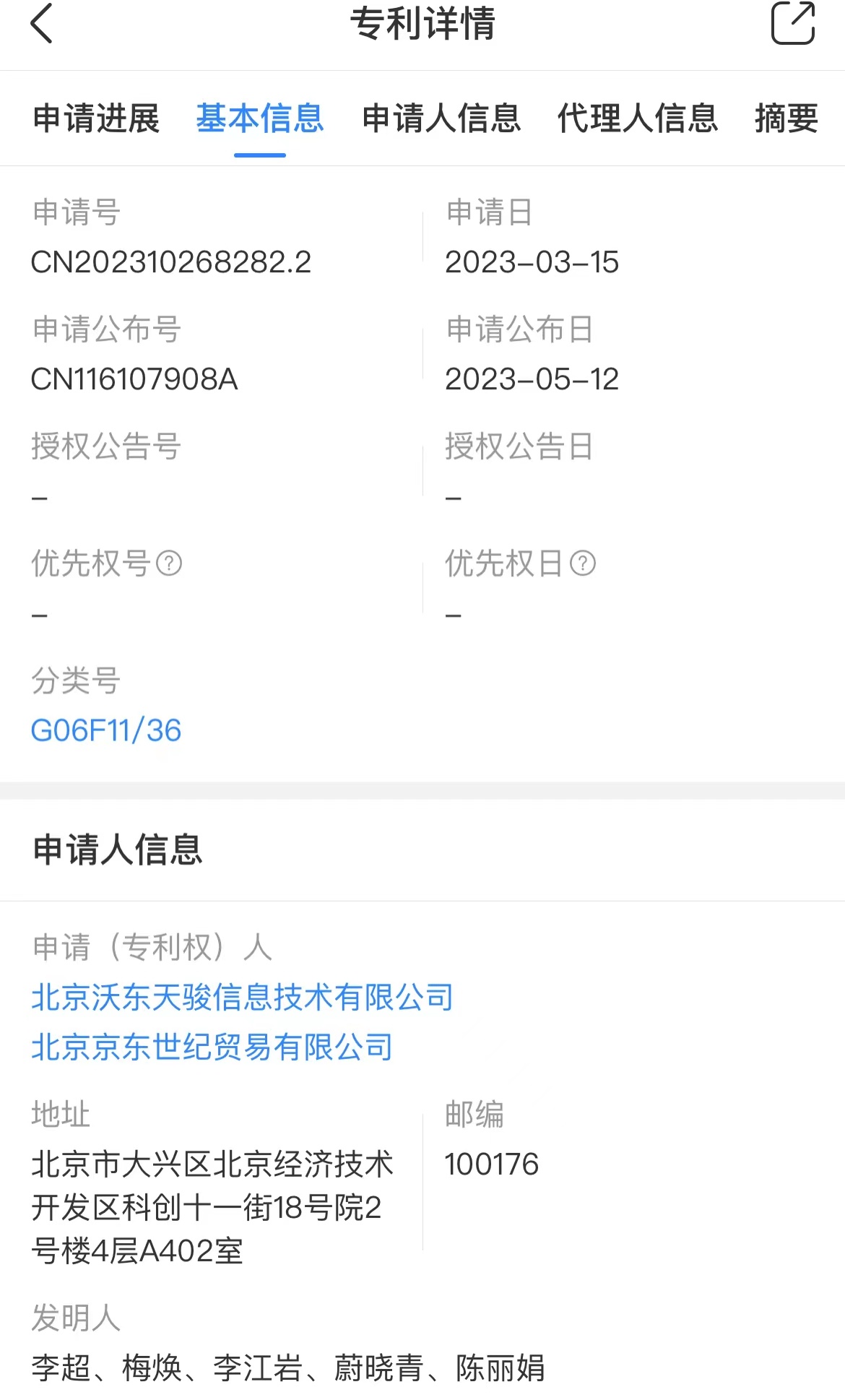845x1400 pixels.
Task: Tap the help icon next to 优先权日
Action: click(x=583, y=563)
